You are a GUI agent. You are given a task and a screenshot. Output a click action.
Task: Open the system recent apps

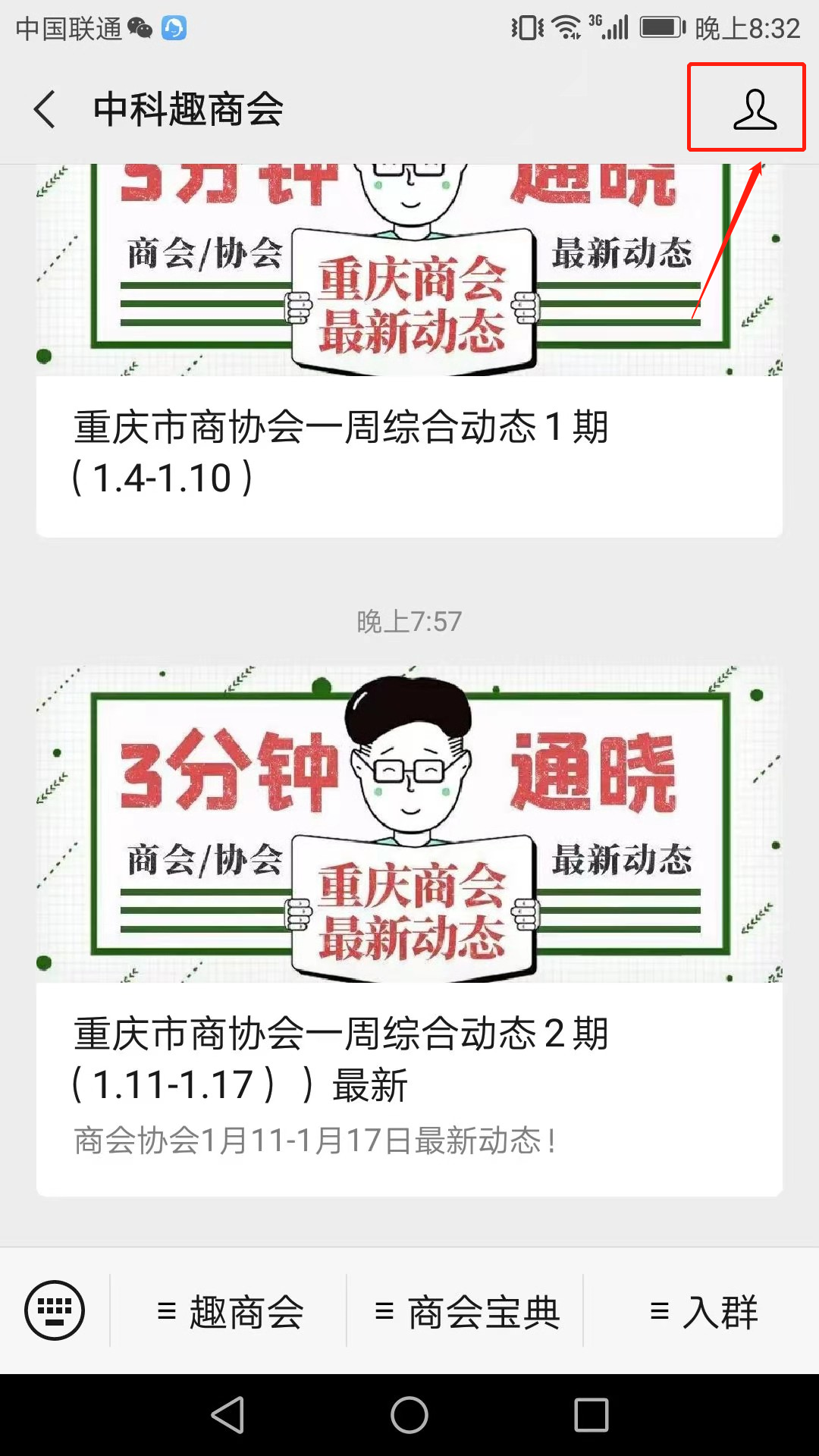pos(591,1415)
